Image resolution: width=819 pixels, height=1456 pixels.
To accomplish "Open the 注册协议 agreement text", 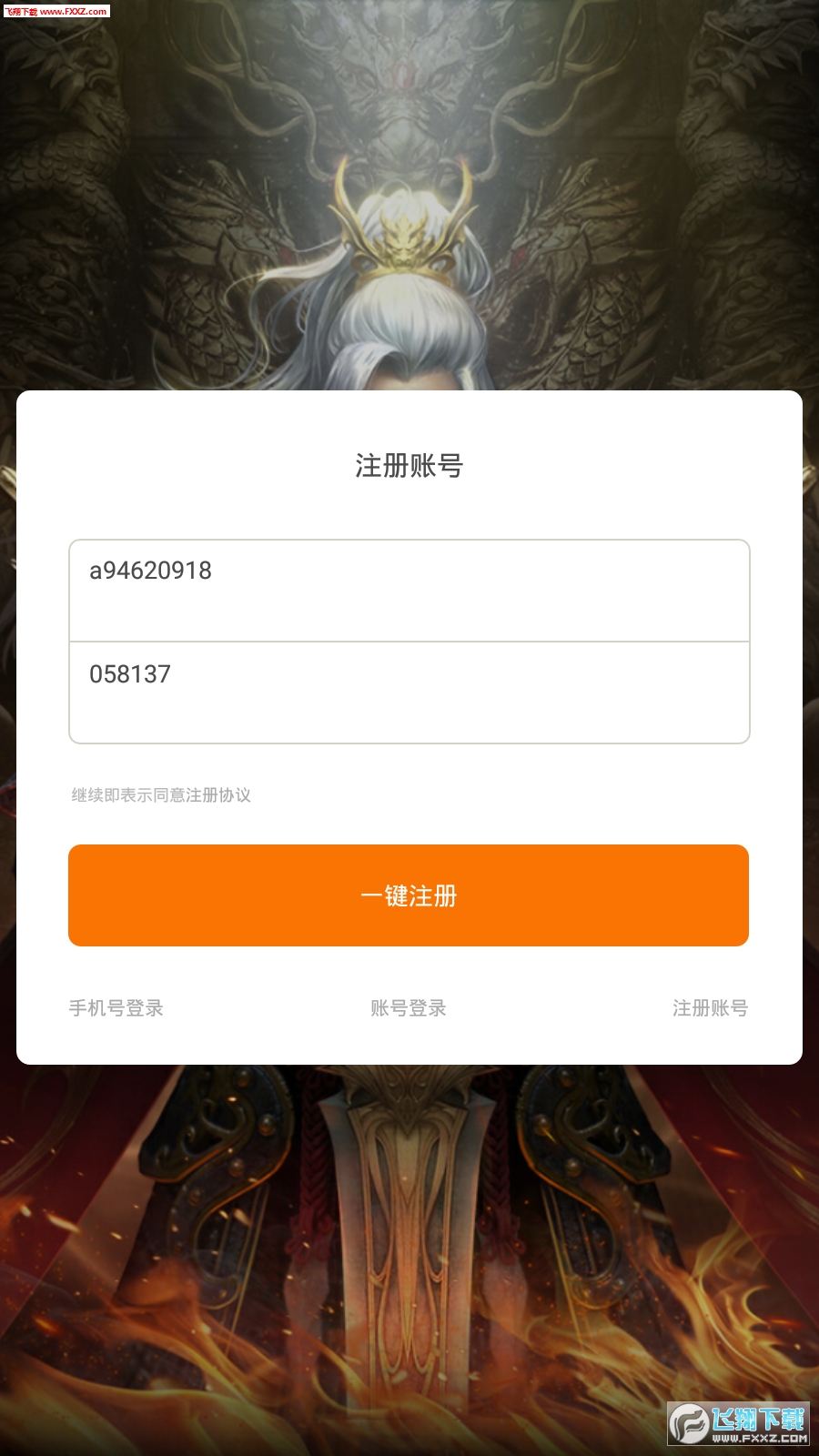I will [x=218, y=795].
